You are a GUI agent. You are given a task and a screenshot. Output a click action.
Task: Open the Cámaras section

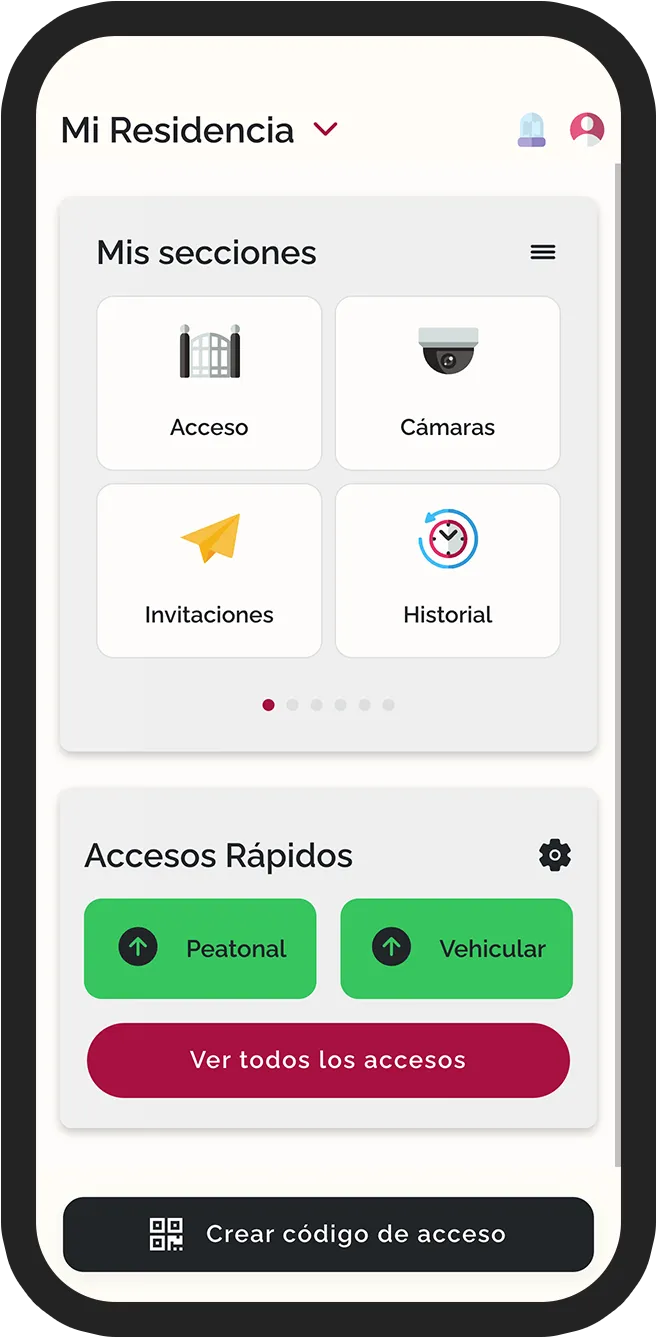coord(448,383)
